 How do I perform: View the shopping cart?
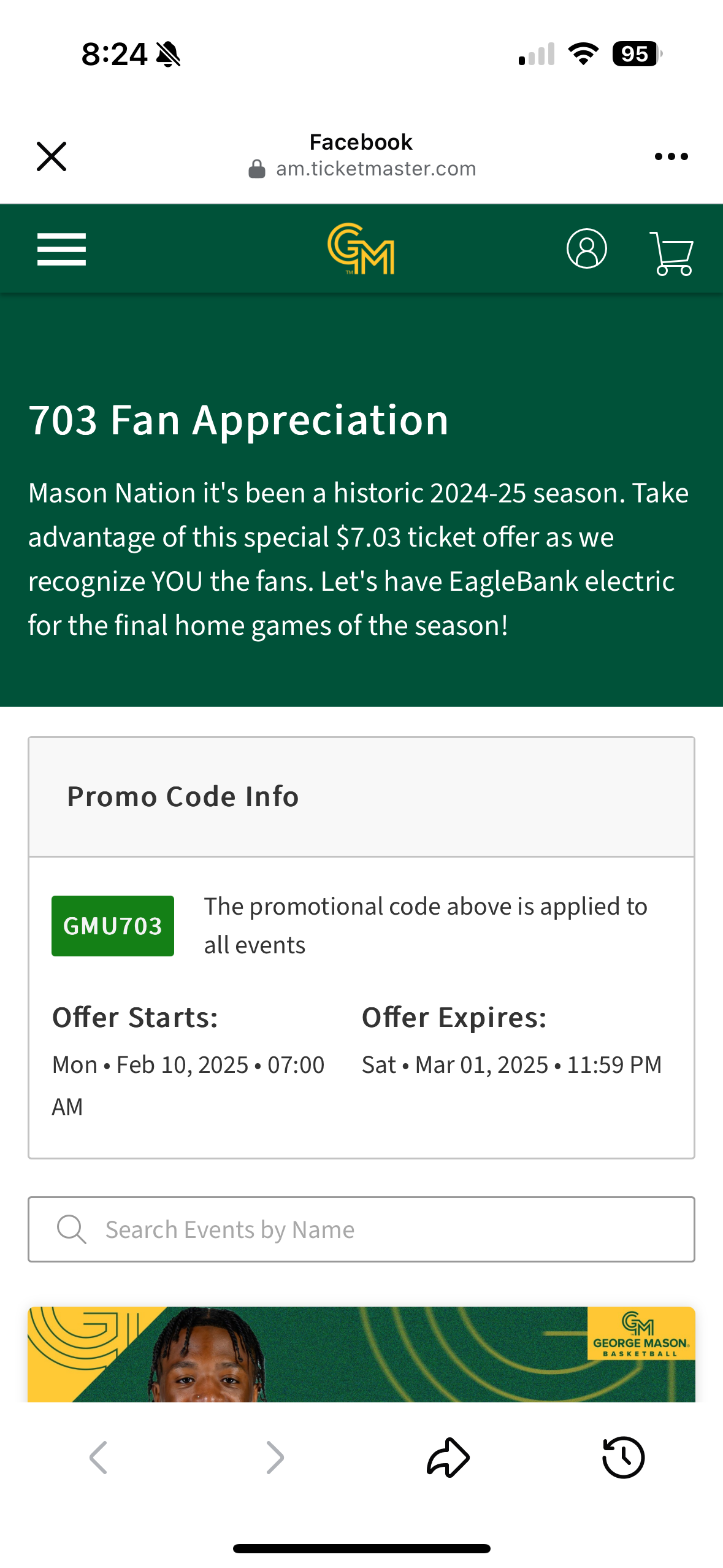671,253
